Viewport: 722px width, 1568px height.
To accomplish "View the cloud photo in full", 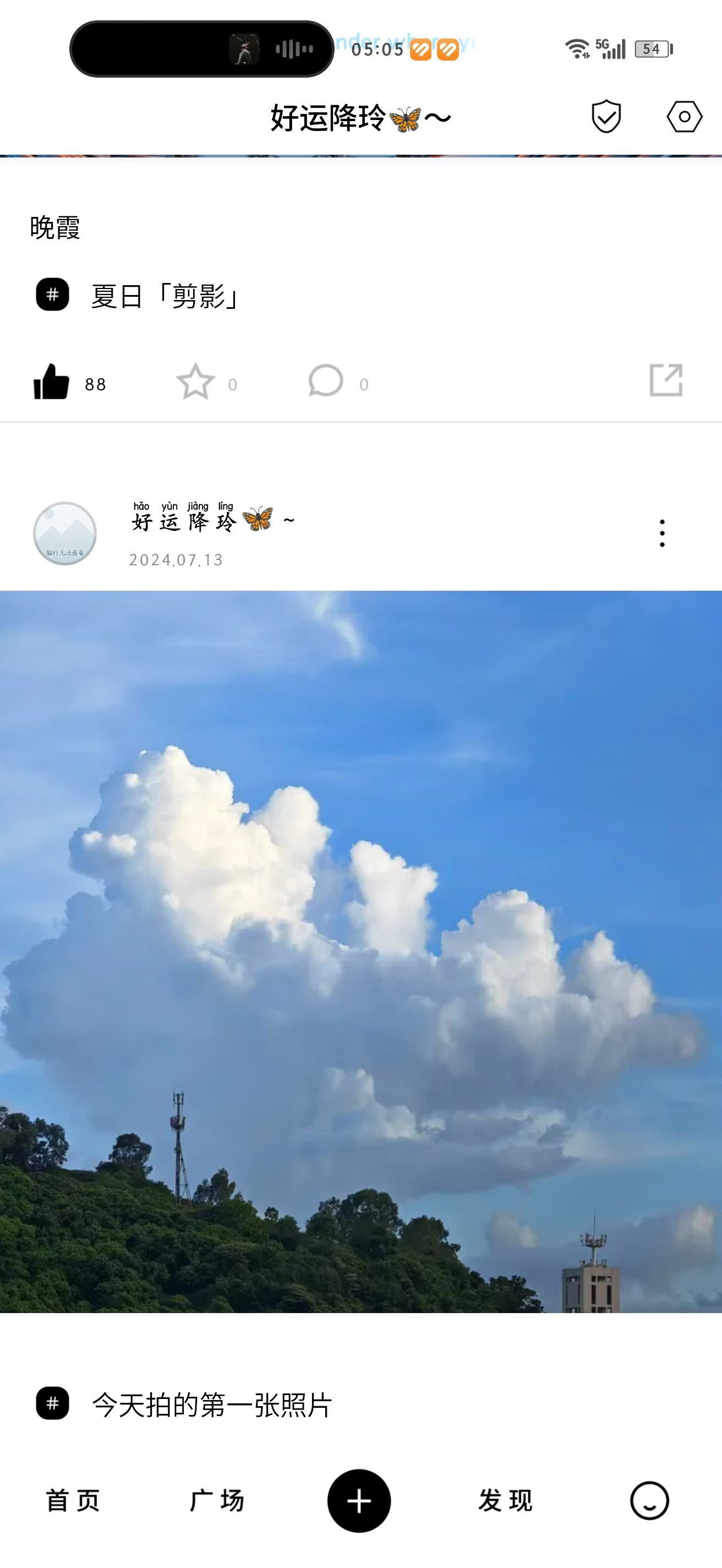I will pos(360,951).
